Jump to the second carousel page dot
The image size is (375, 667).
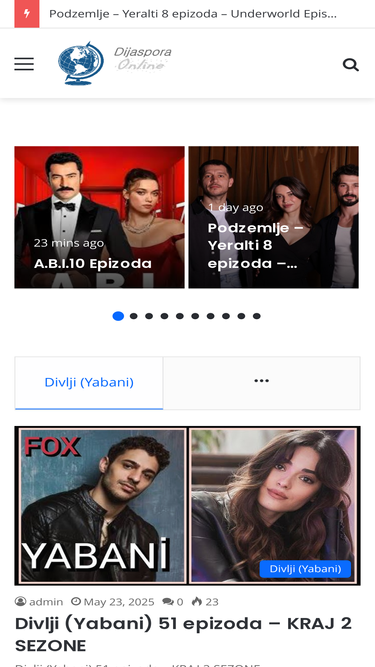coord(134,316)
